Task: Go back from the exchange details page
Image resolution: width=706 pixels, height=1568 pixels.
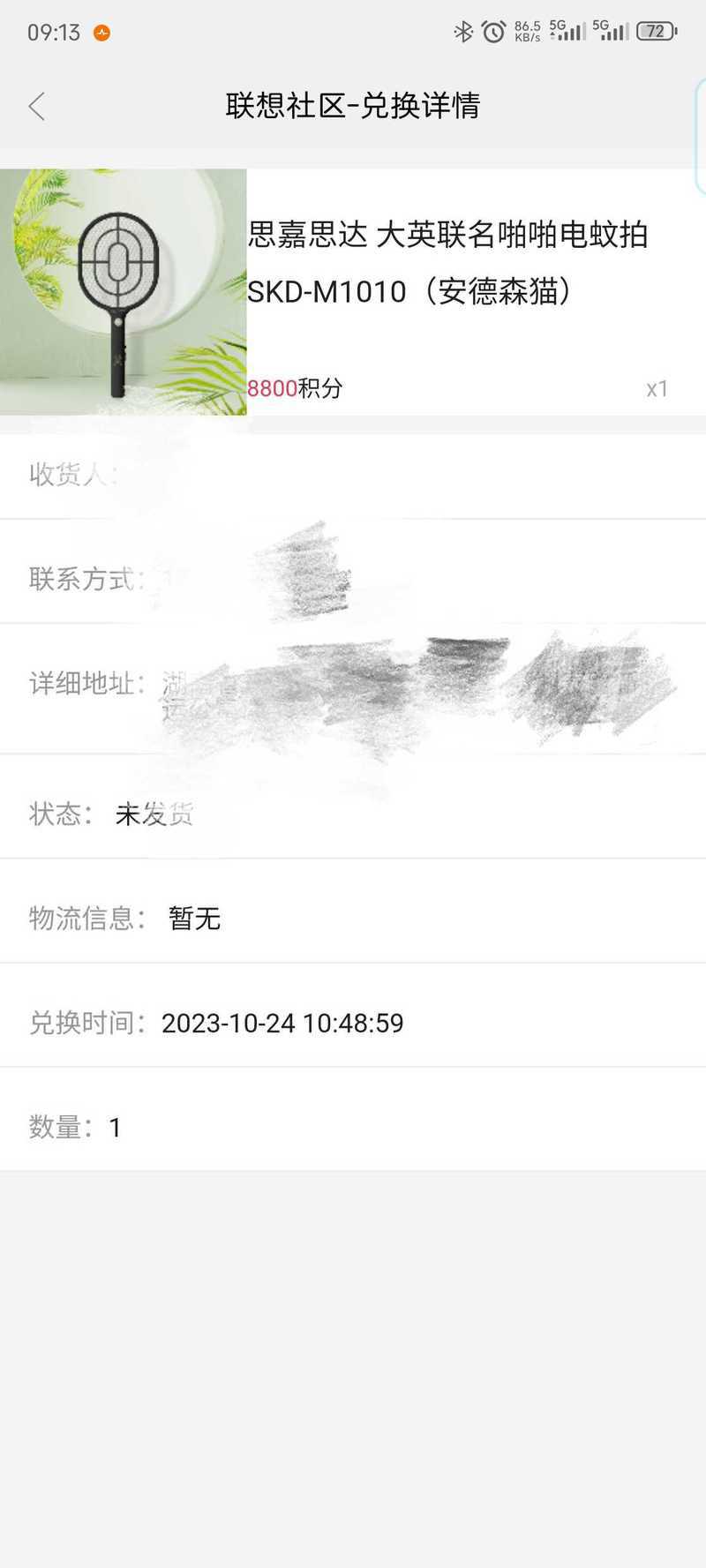Action: coord(37,107)
